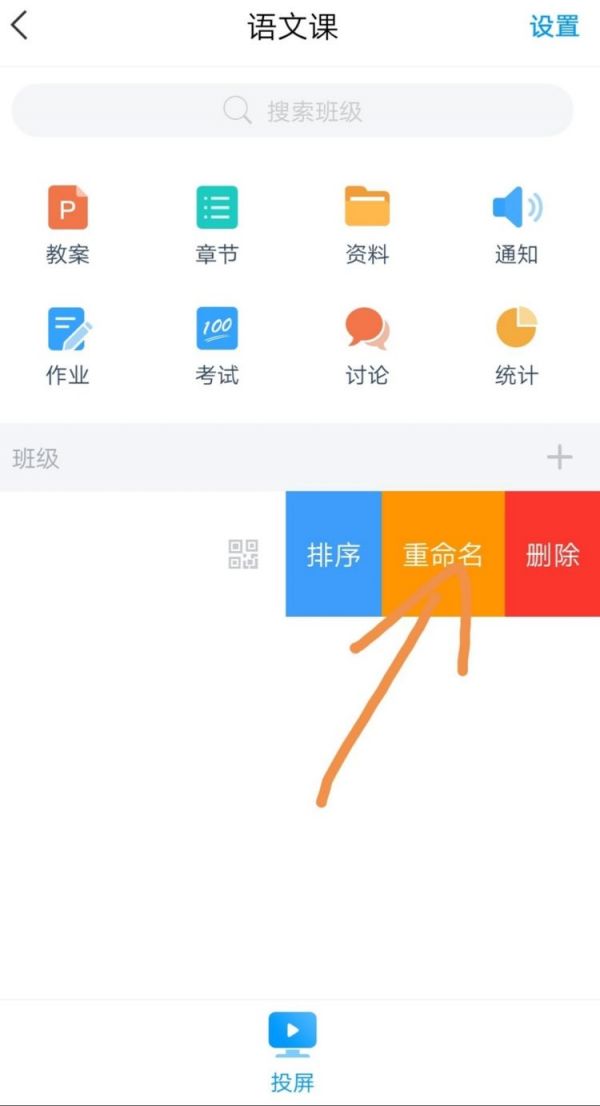Start 投屏 screen casting
The width and height of the screenshot is (600, 1106).
coord(293,1050)
